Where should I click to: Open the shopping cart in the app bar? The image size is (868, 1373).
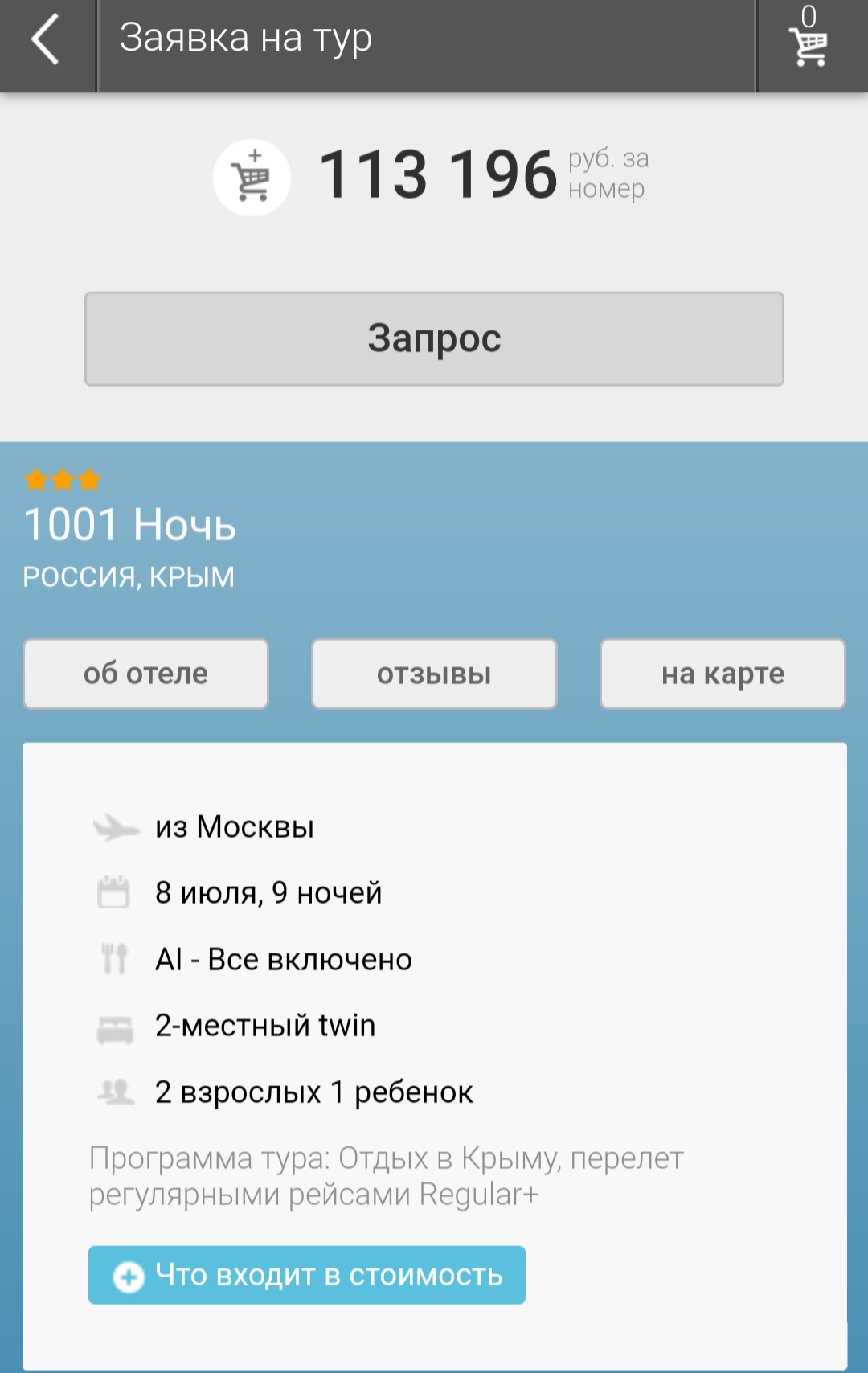click(810, 39)
